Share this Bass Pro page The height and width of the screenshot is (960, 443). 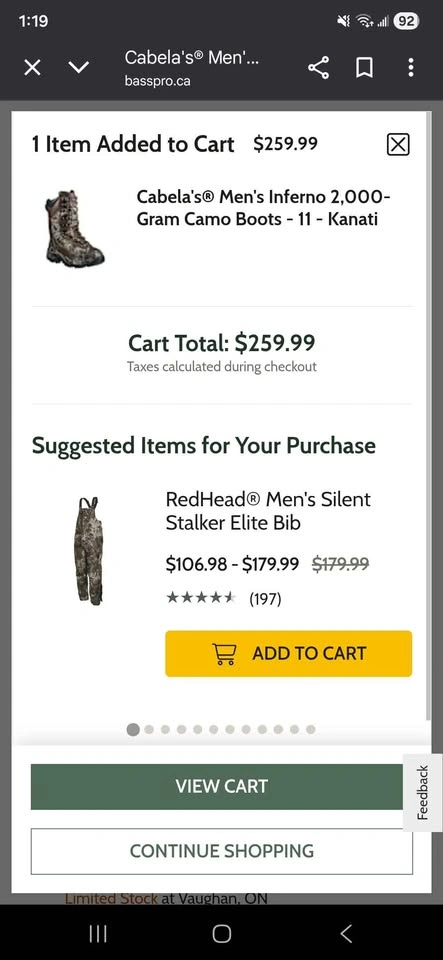pyautogui.click(x=318, y=67)
